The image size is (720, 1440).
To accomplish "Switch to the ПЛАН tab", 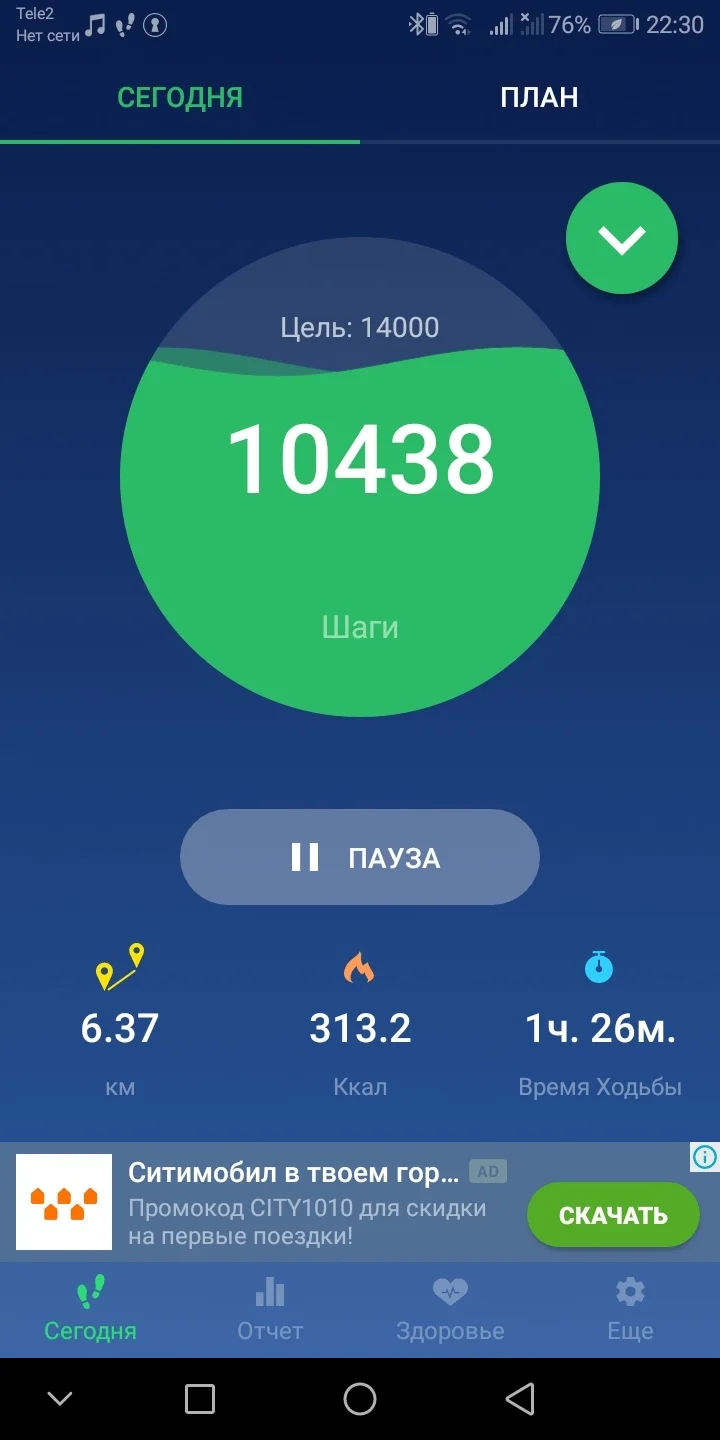I will (x=539, y=98).
